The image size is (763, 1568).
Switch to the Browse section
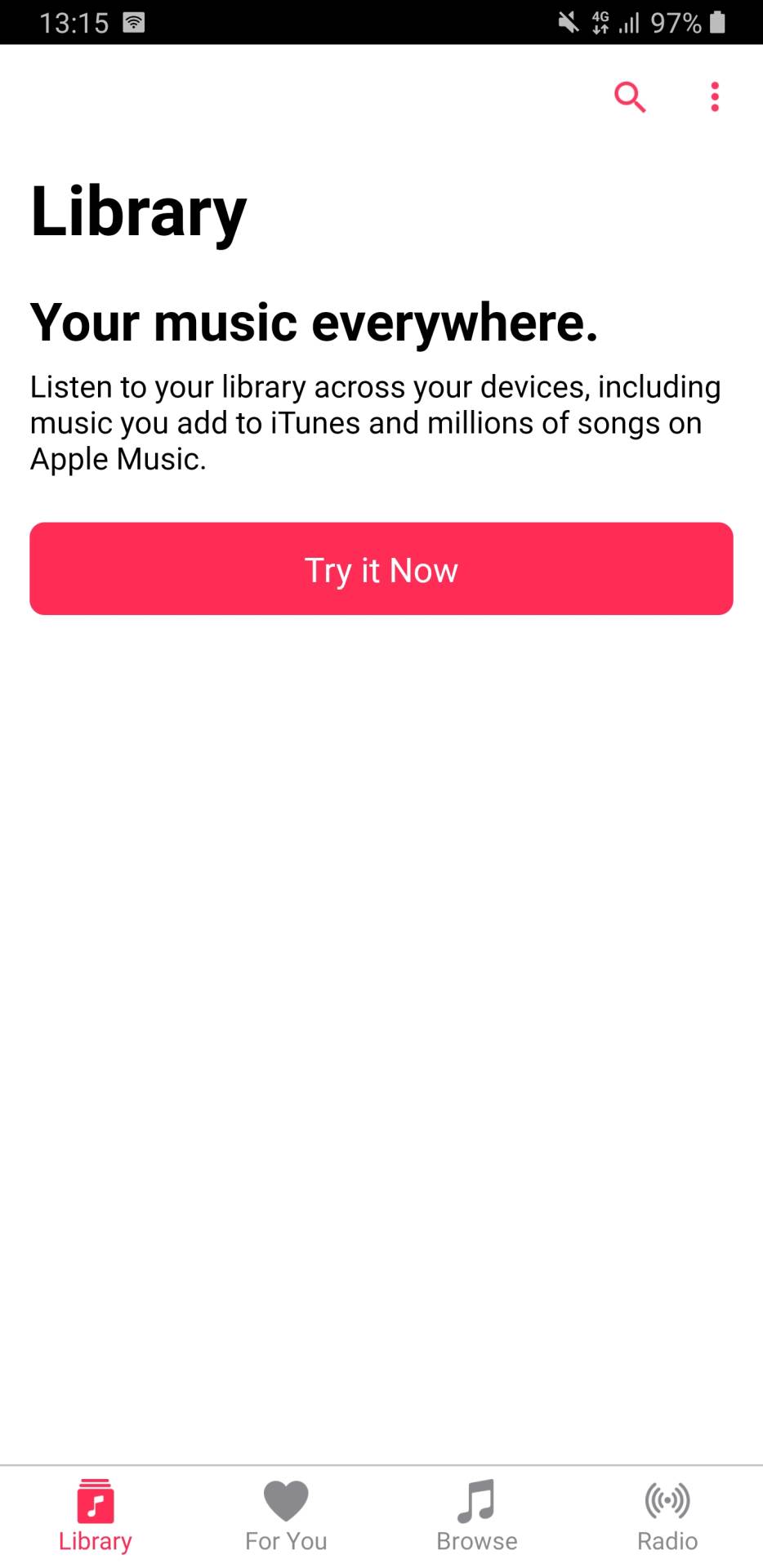click(x=476, y=1539)
